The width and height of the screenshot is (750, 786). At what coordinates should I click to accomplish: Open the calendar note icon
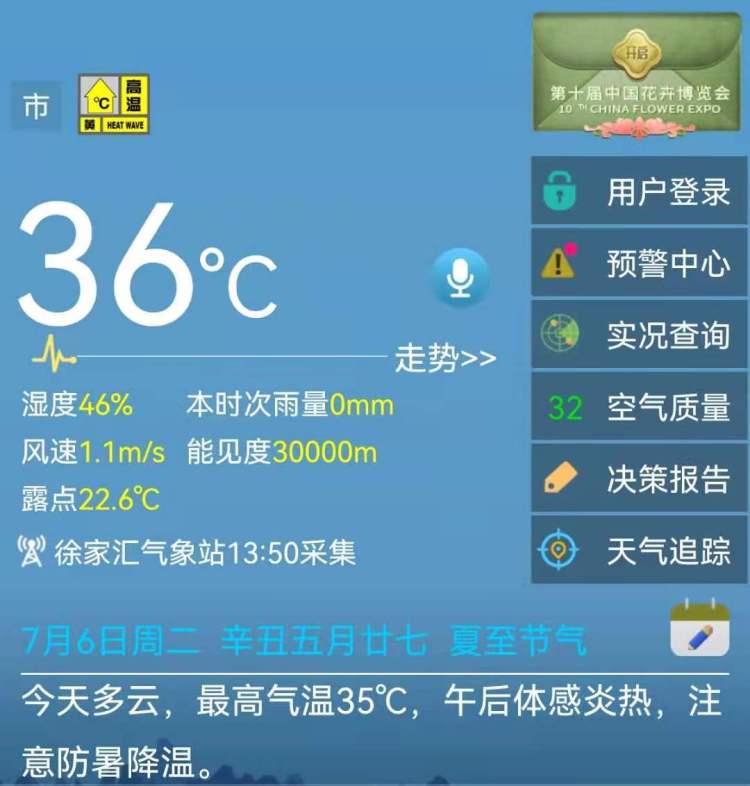(x=699, y=628)
